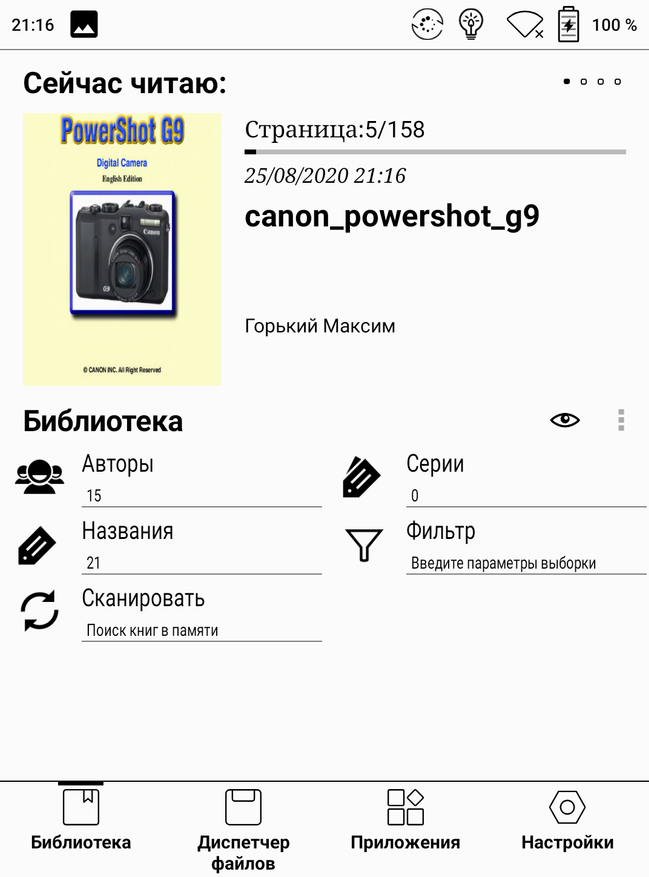Open the canon_powershot_g9 book cover
649x877 pixels.
tap(122, 249)
